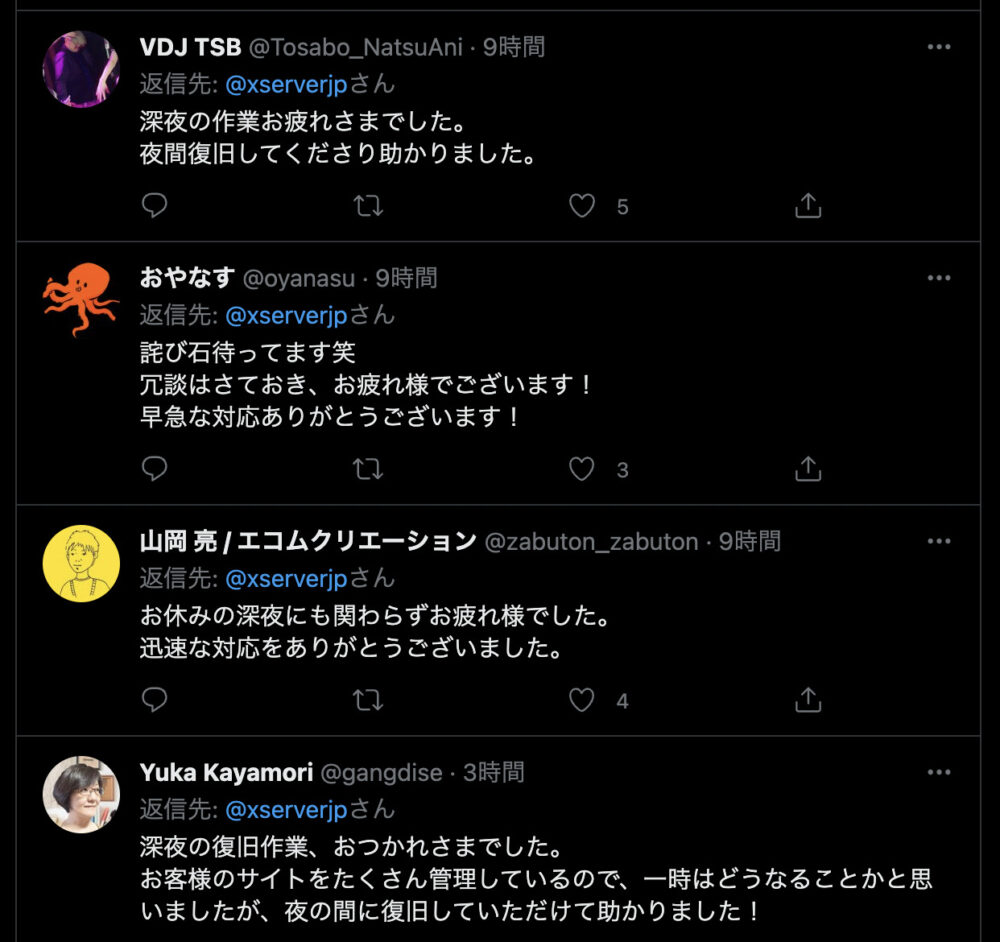Like VDJ TSB's tweet
Viewport: 1000px width, 942px height.
click(582, 206)
